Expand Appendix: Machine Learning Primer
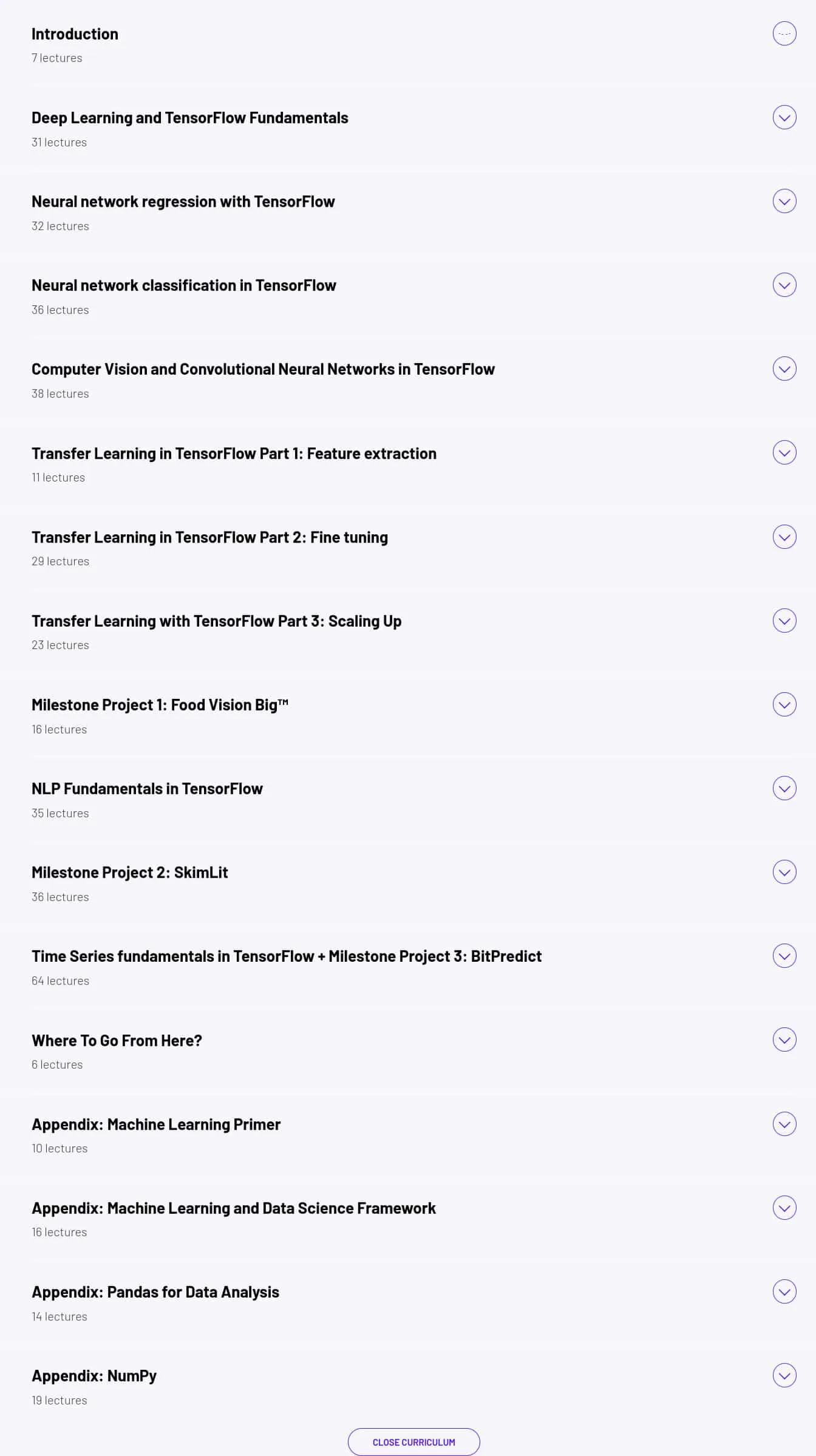The height and width of the screenshot is (1456, 816). (x=784, y=1124)
